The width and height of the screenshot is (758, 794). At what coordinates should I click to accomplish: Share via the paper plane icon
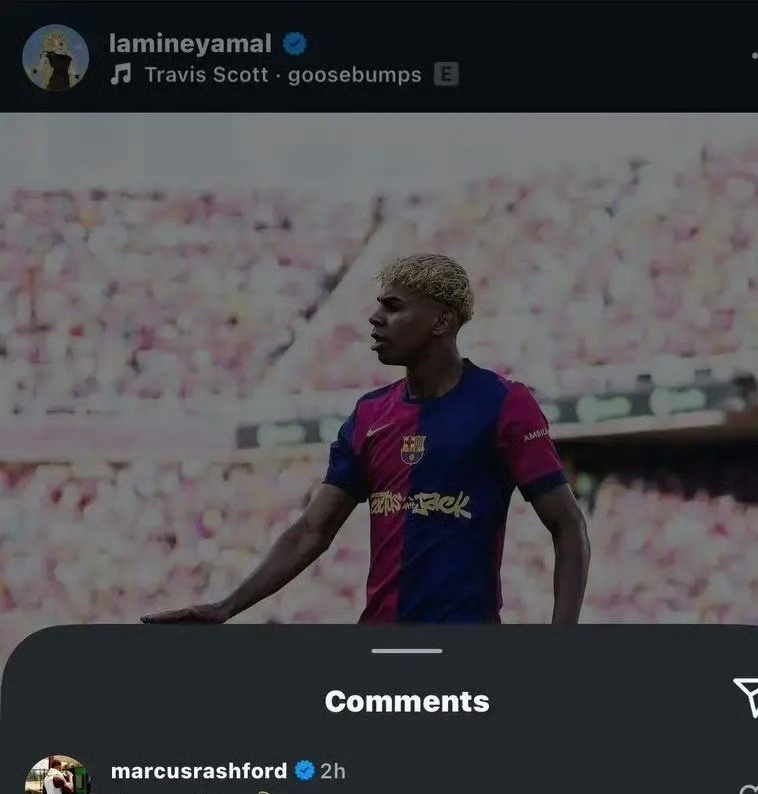click(746, 697)
